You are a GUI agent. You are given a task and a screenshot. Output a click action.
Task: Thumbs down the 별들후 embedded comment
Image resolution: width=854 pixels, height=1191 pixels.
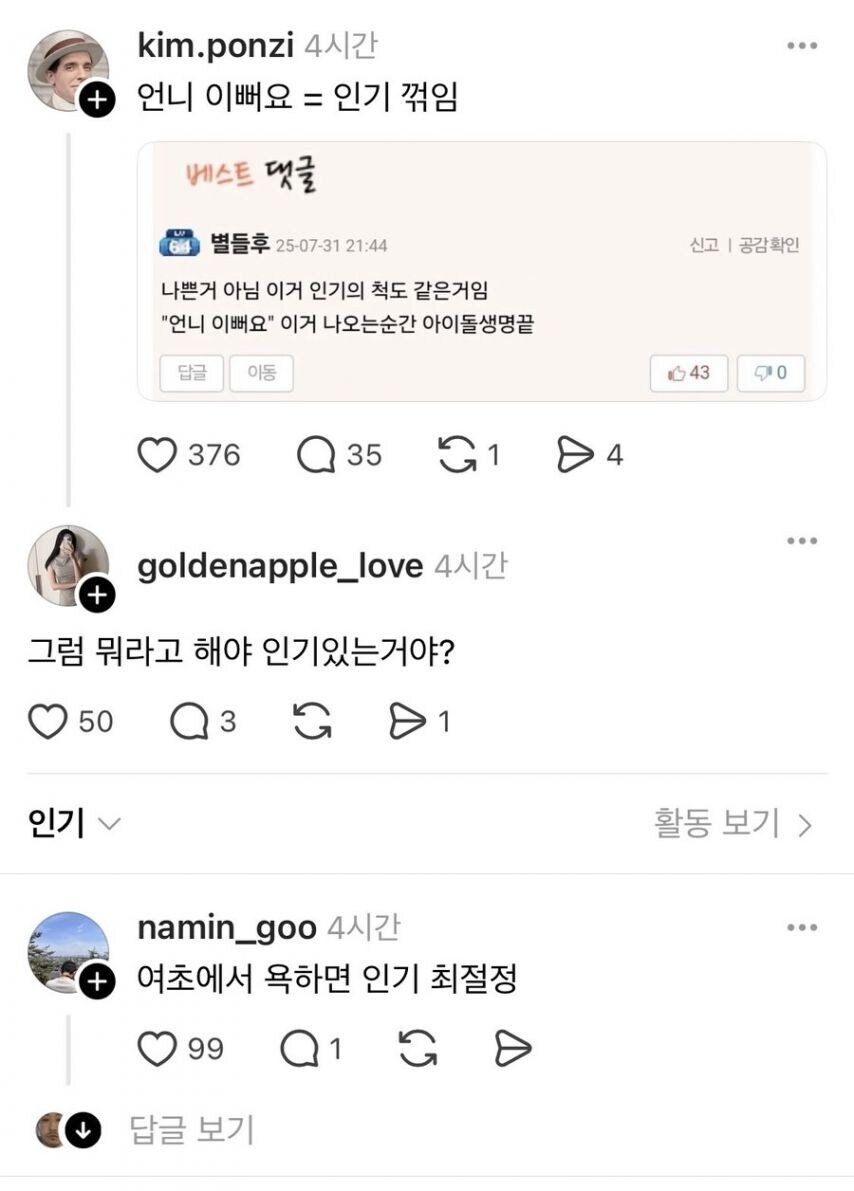pyautogui.click(x=769, y=373)
